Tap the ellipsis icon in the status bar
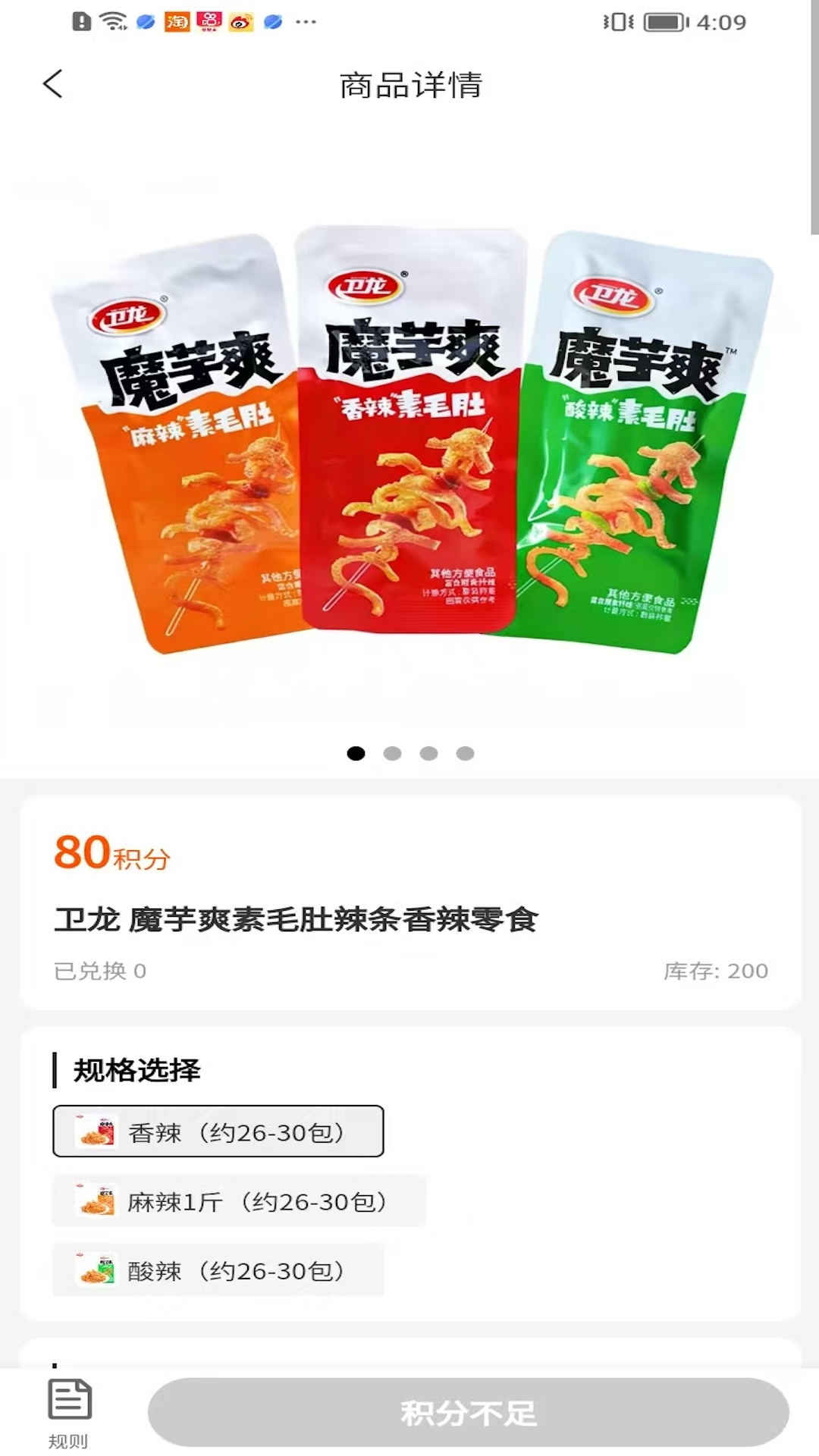 click(305, 21)
